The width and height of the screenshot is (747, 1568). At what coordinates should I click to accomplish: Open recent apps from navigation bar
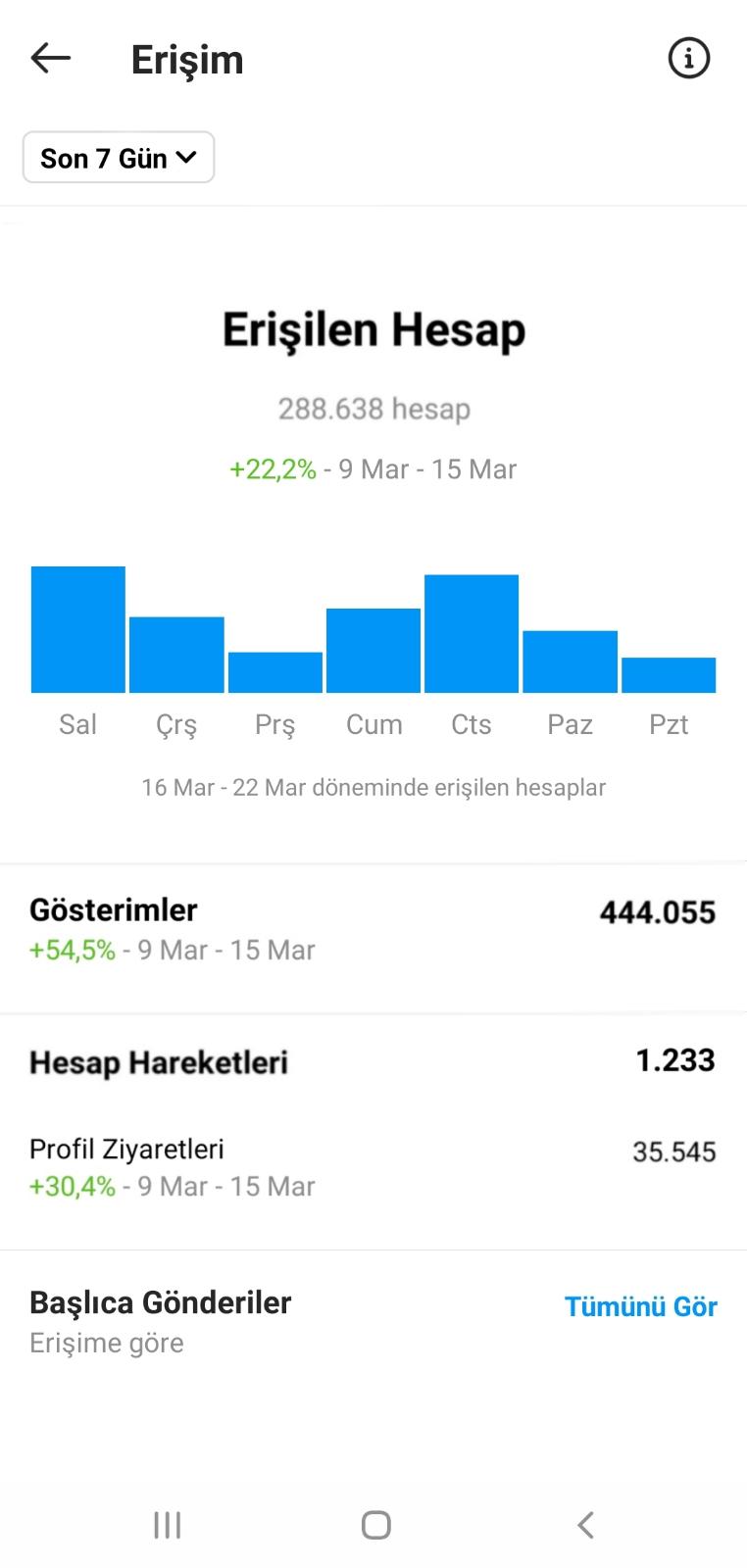168,1525
